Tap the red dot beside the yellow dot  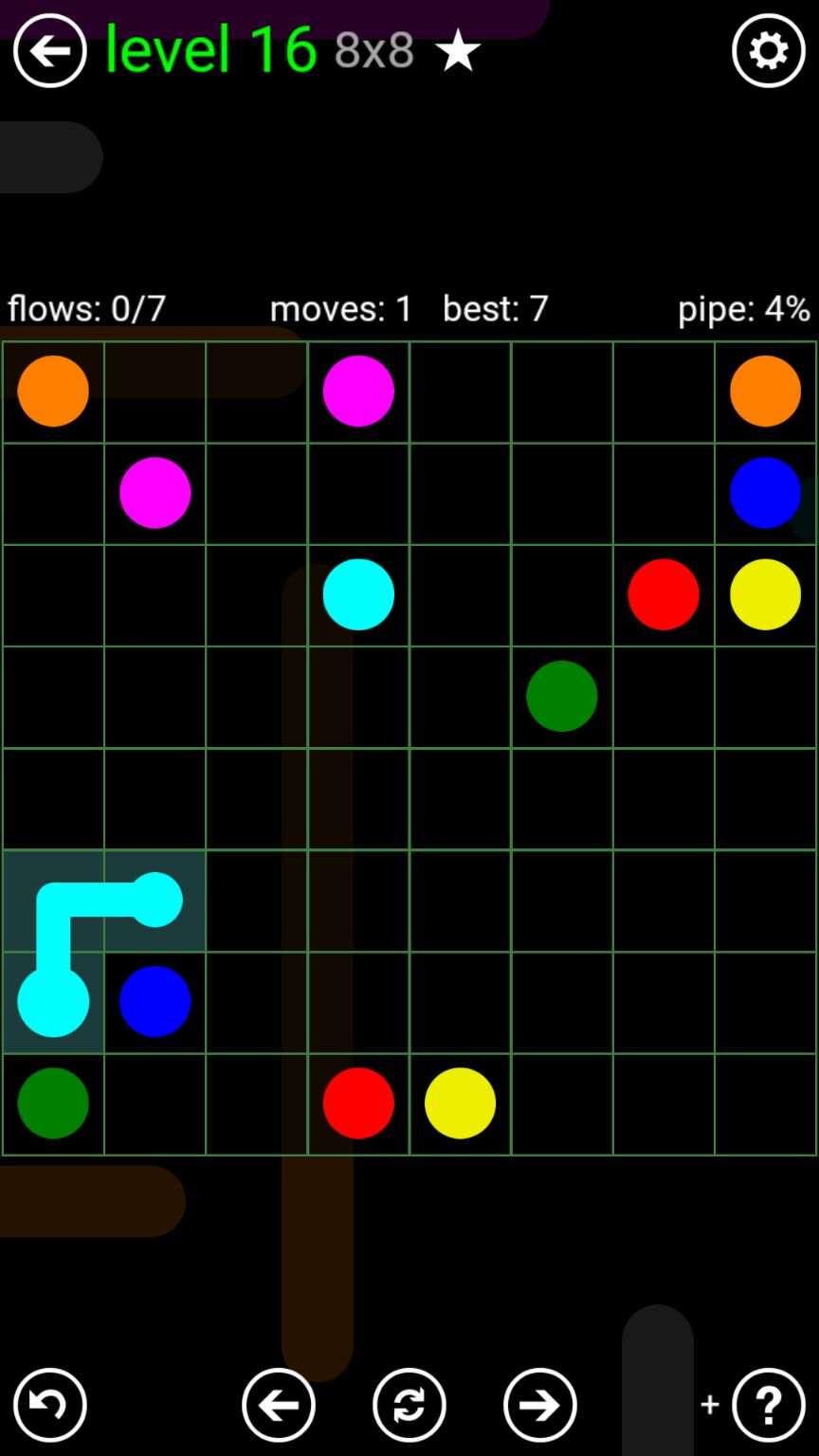(x=664, y=594)
